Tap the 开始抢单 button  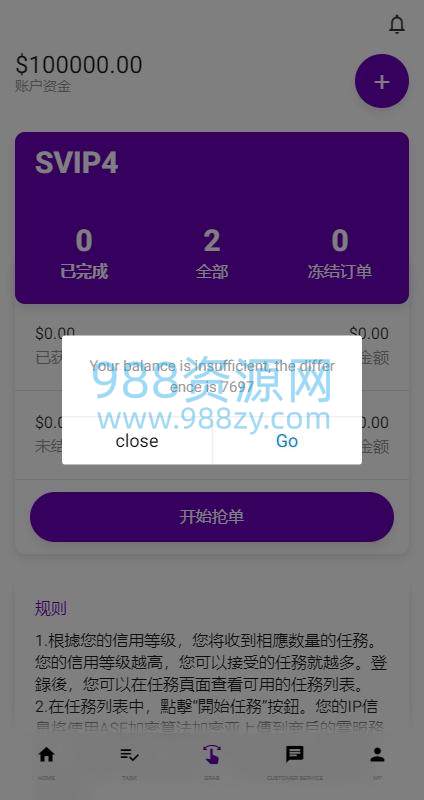pos(212,517)
